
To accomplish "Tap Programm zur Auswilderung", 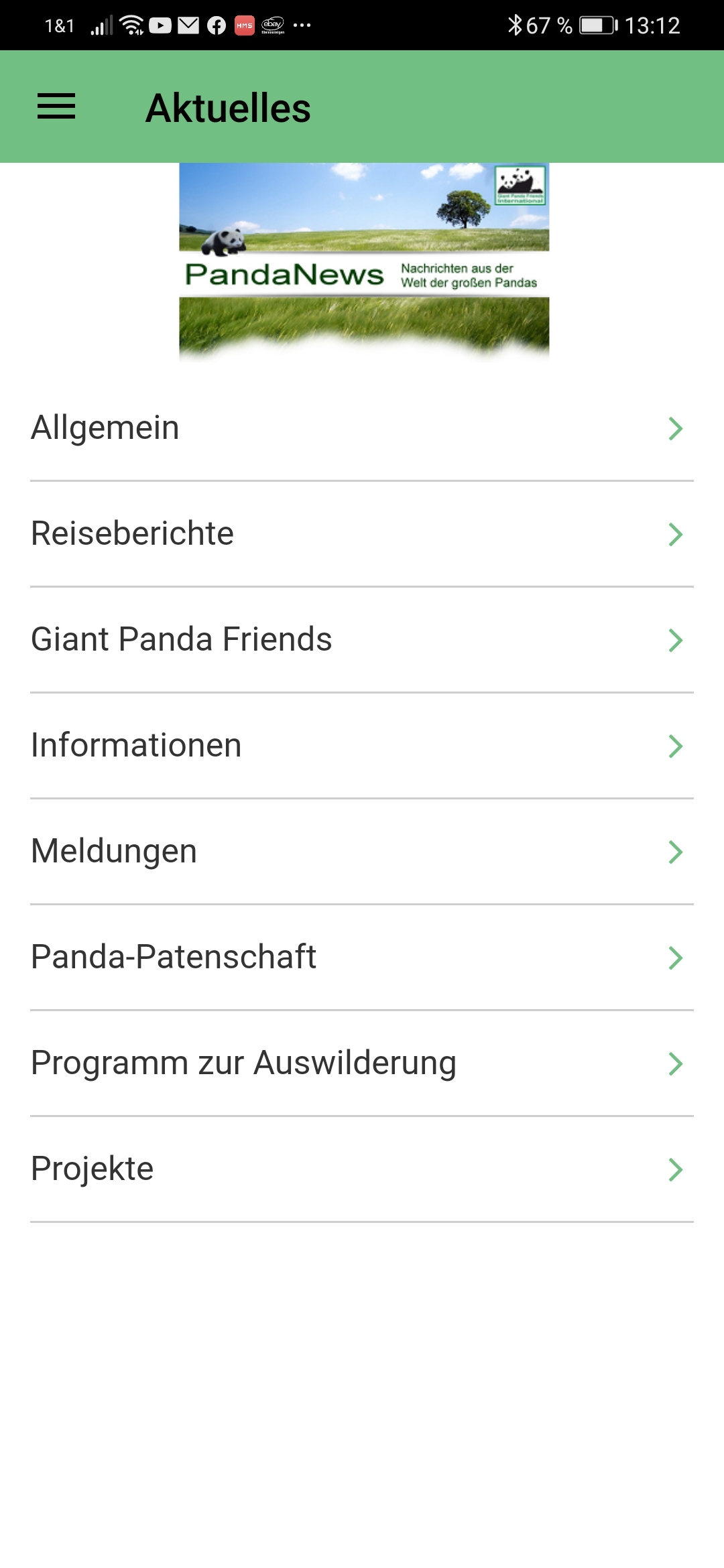I will click(362, 1063).
